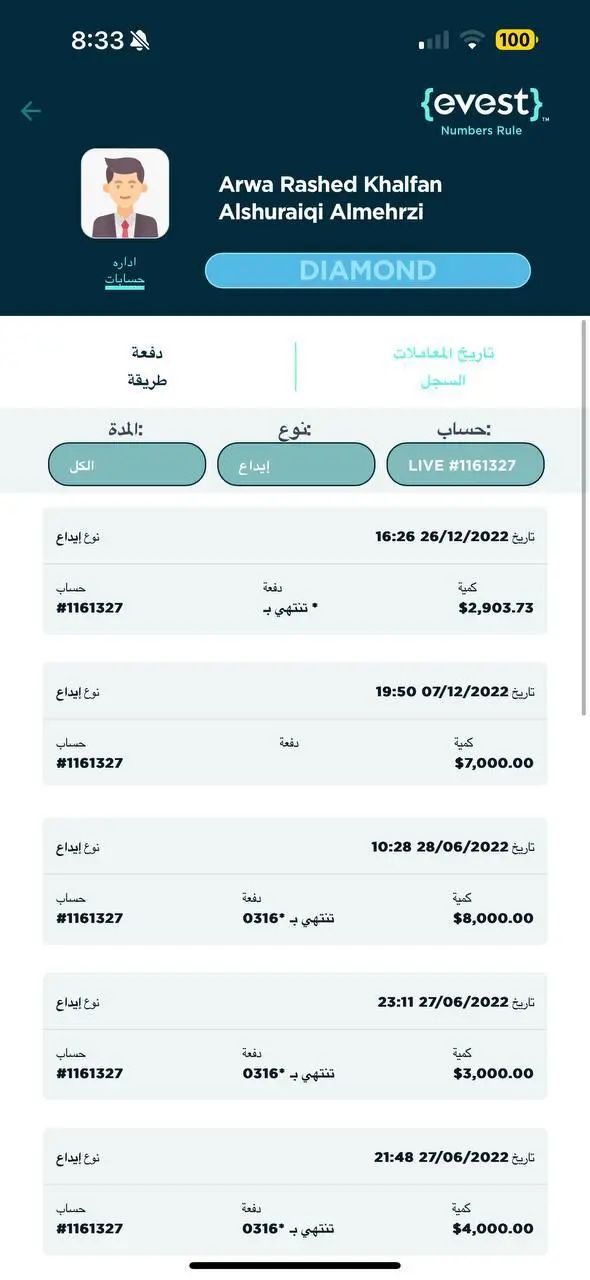Tap the profile avatar picture
The height and width of the screenshot is (1280, 590).
pos(125,193)
